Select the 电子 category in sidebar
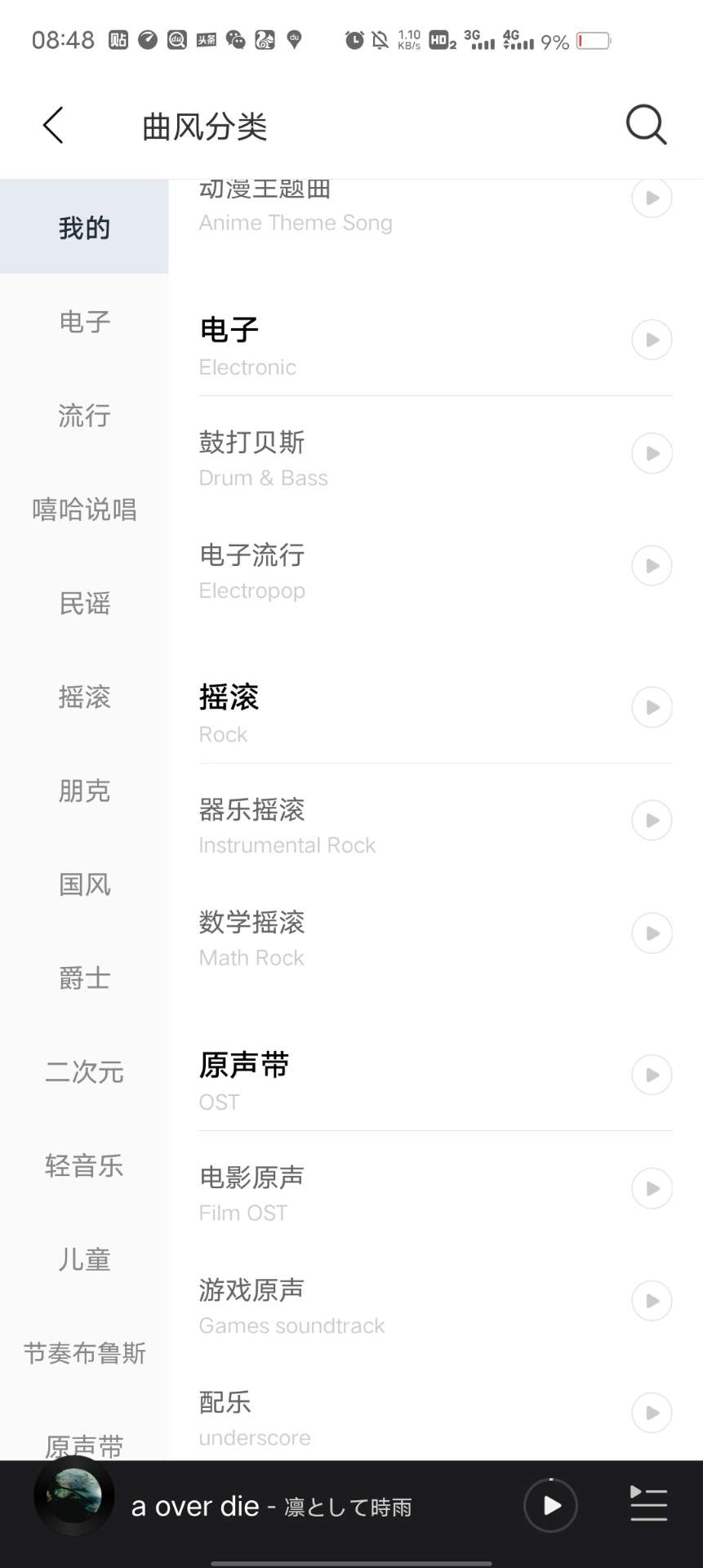This screenshot has height=1568, width=703. 84,322
